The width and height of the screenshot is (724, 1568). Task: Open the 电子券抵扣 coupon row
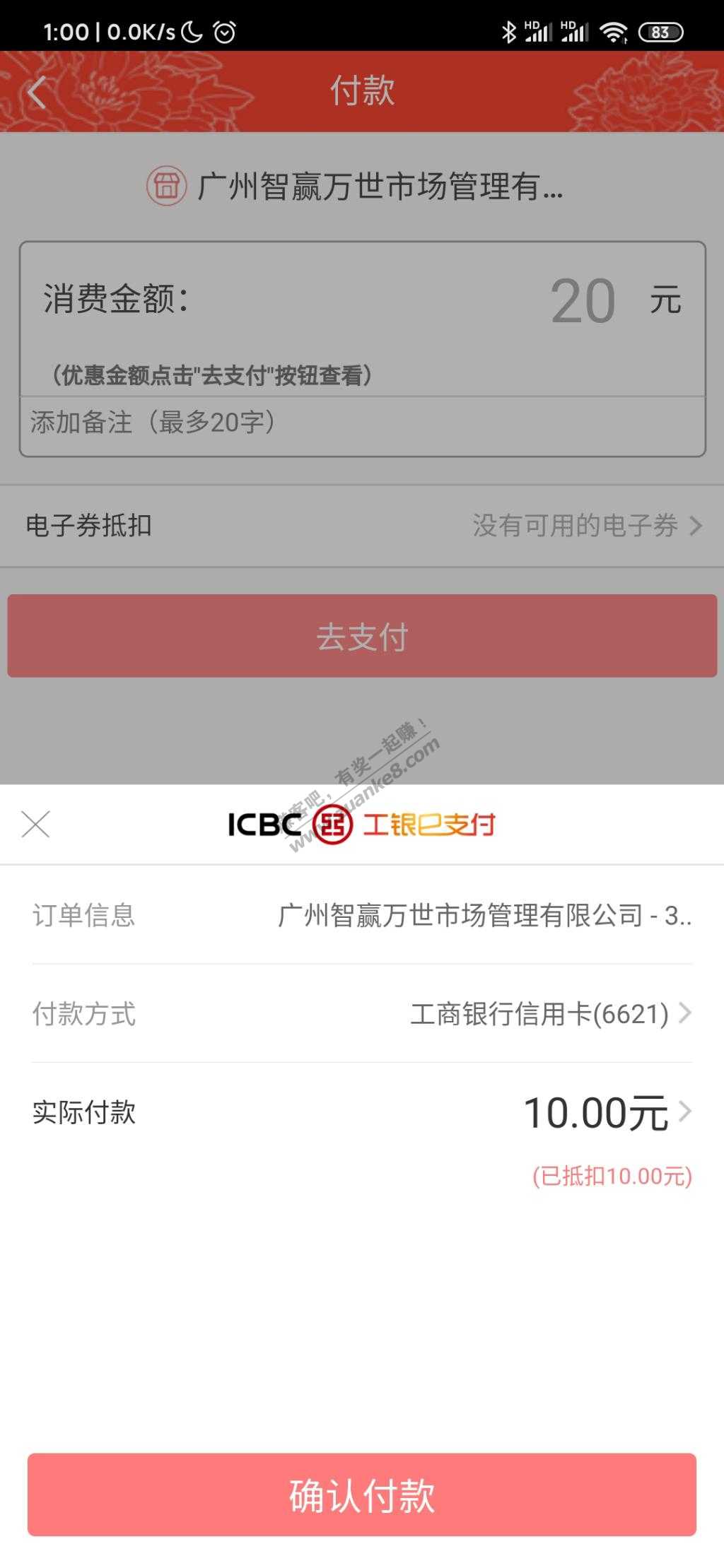pos(362,526)
